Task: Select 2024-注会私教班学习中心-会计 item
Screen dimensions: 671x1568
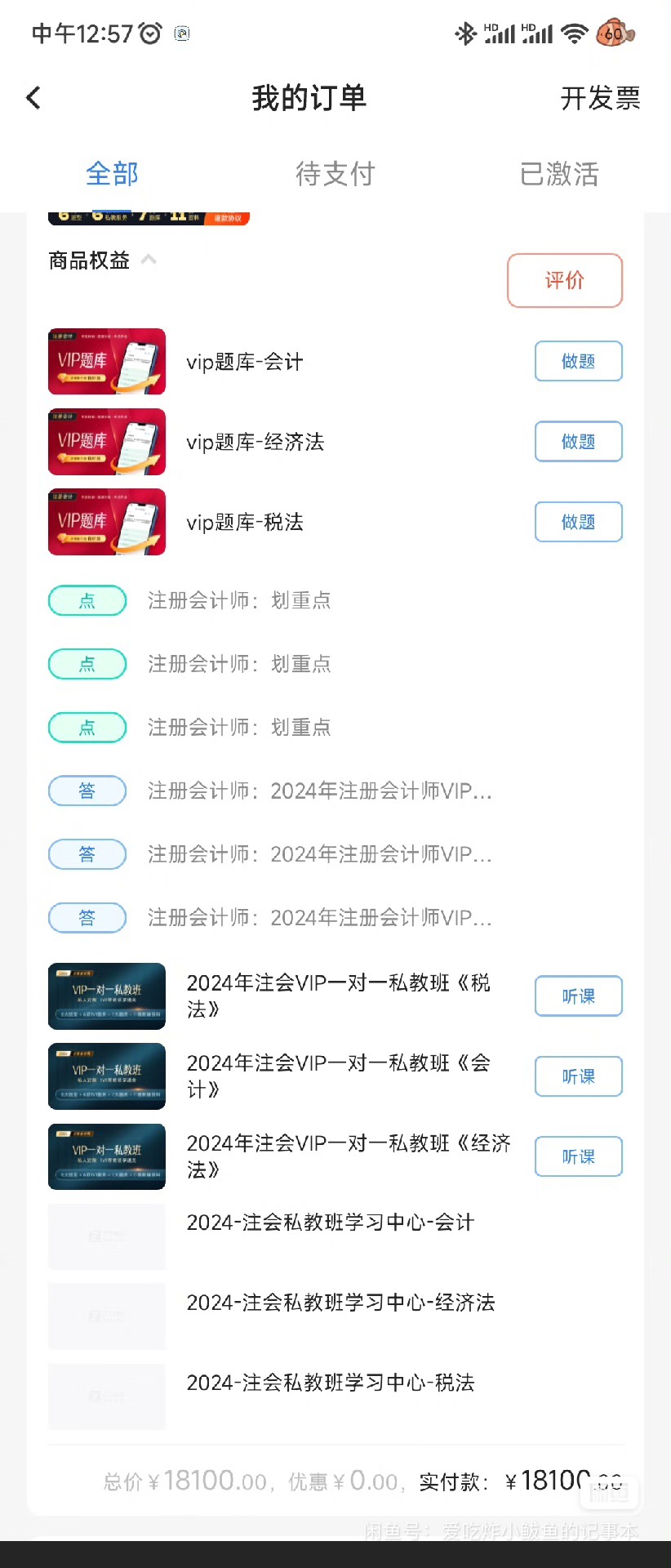Action: [x=330, y=1223]
